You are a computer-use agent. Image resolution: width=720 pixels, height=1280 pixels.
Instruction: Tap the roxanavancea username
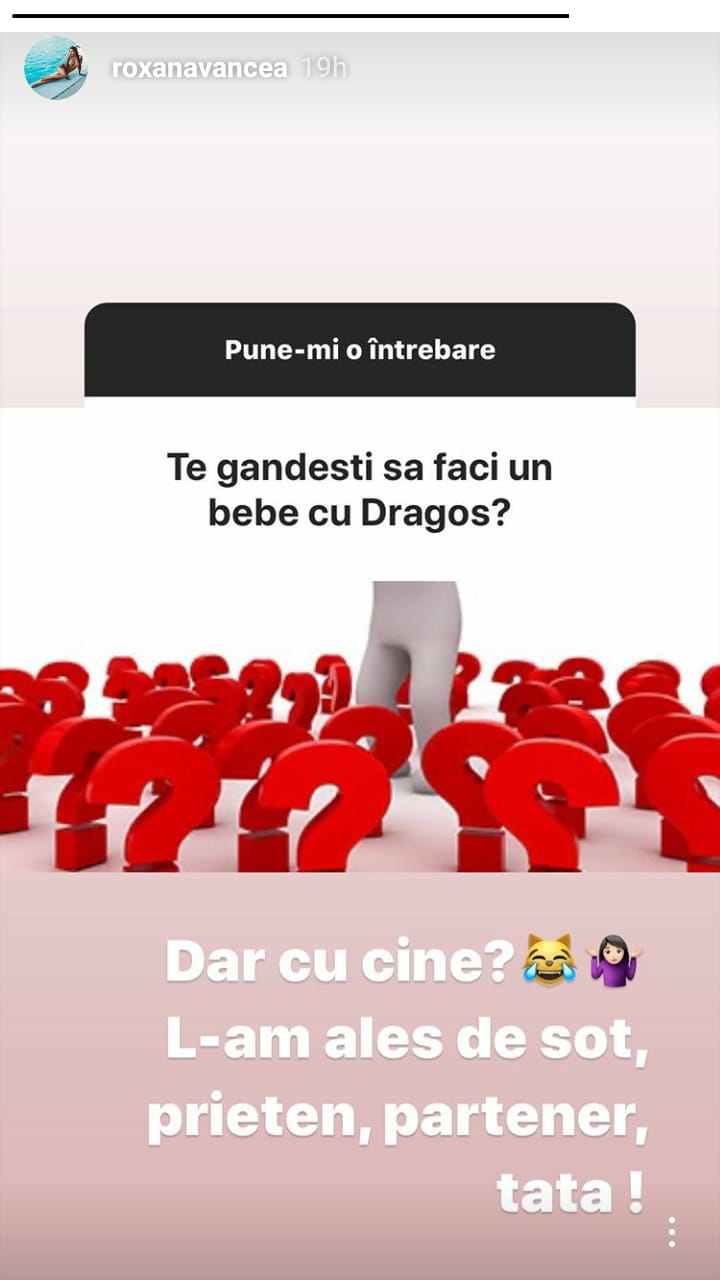(200, 69)
